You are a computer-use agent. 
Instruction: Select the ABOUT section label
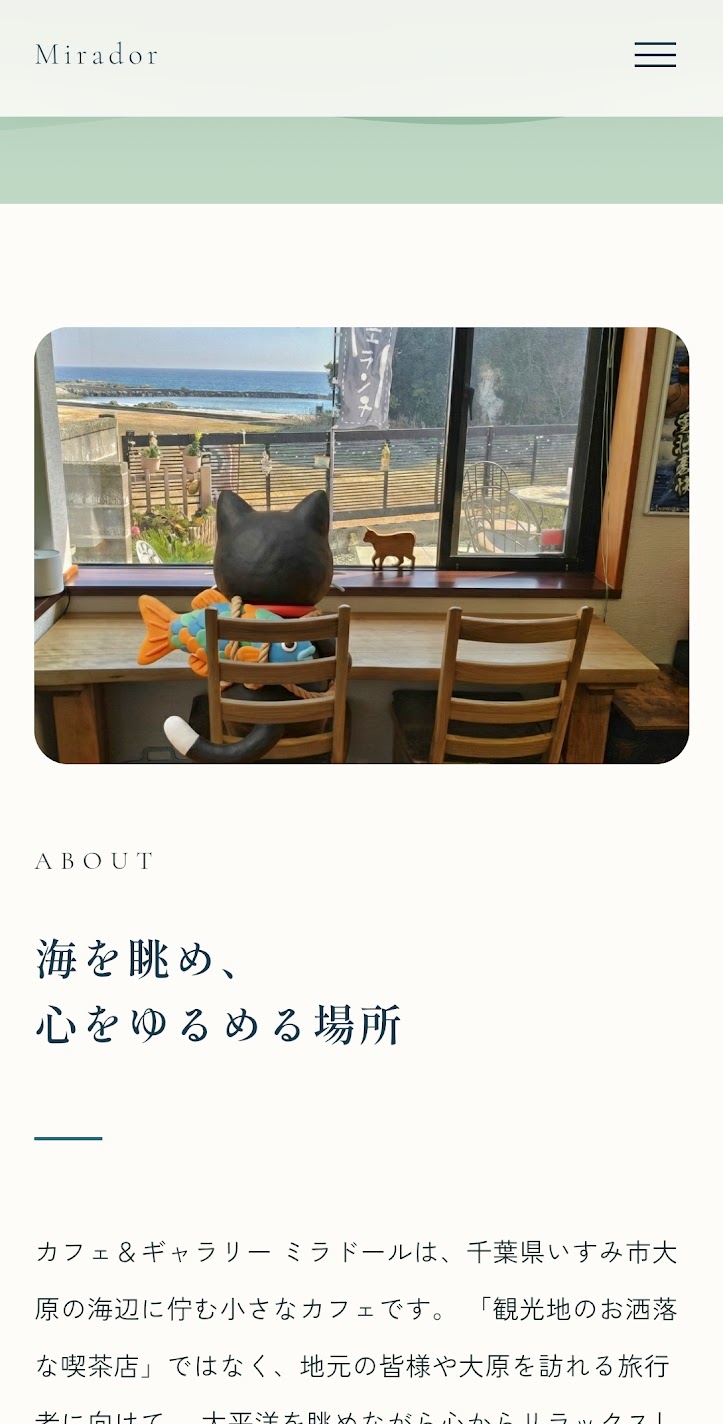pos(95,861)
